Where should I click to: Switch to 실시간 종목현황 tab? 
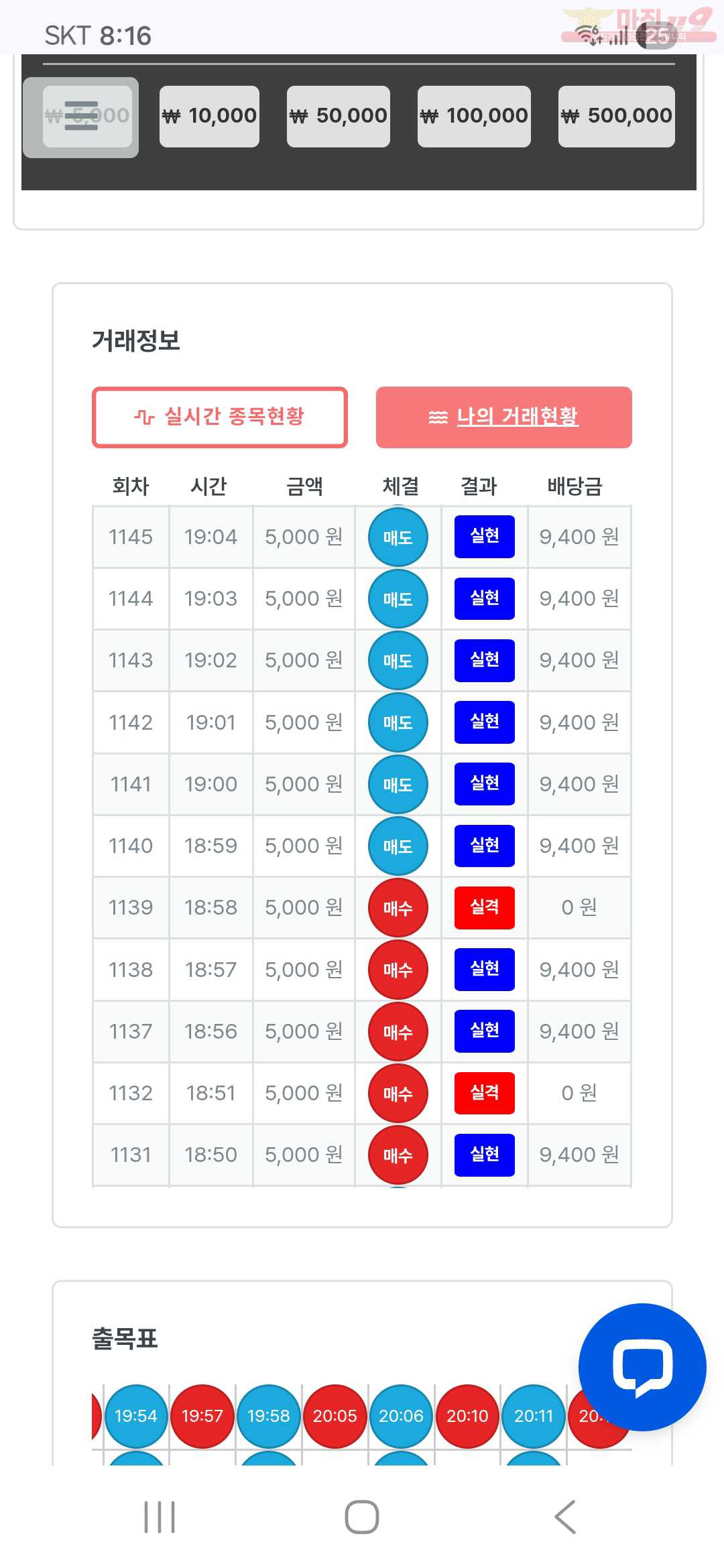[x=220, y=417]
